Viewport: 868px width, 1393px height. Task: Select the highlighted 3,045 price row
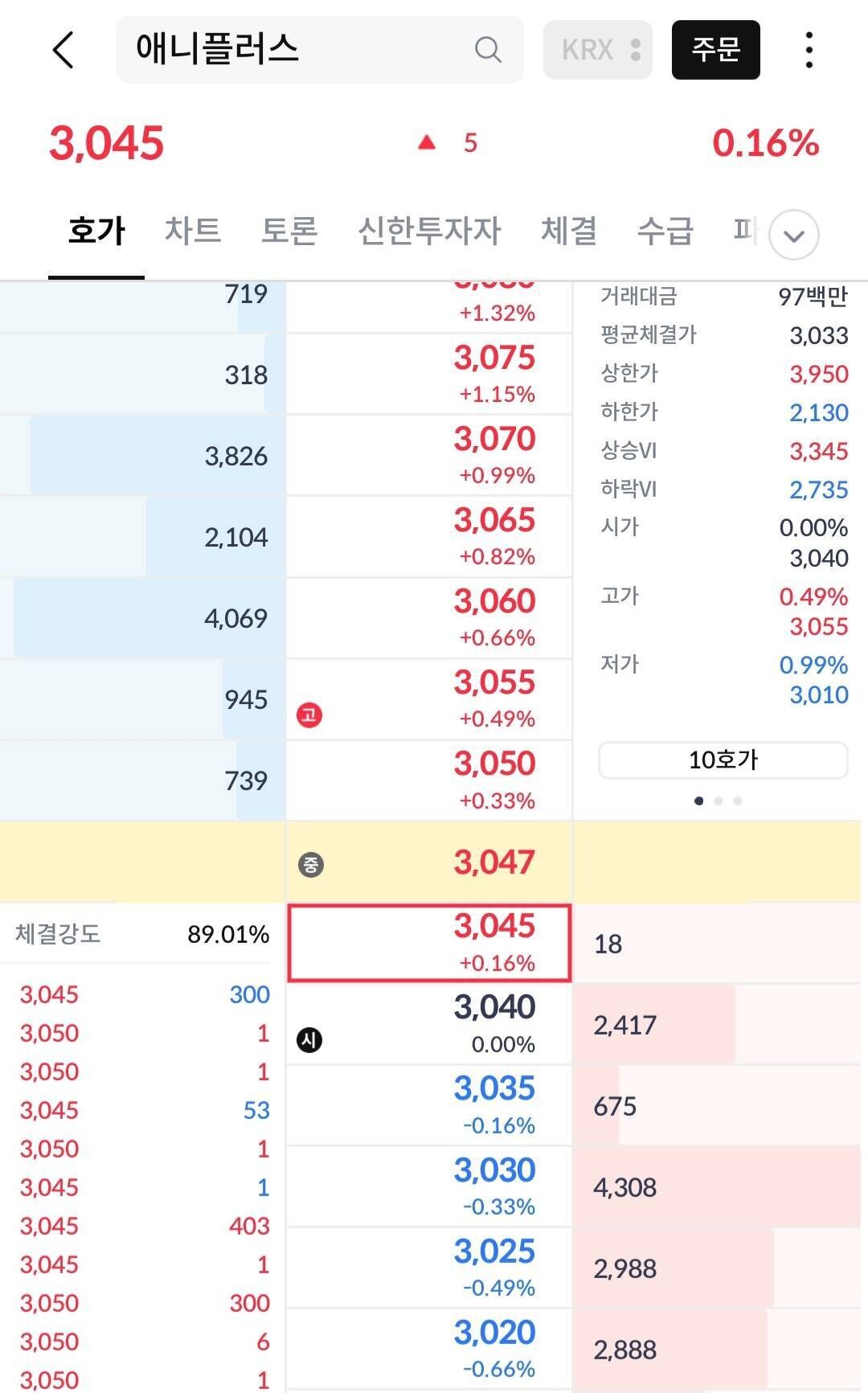pyautogui.click(x=430, y=944)
